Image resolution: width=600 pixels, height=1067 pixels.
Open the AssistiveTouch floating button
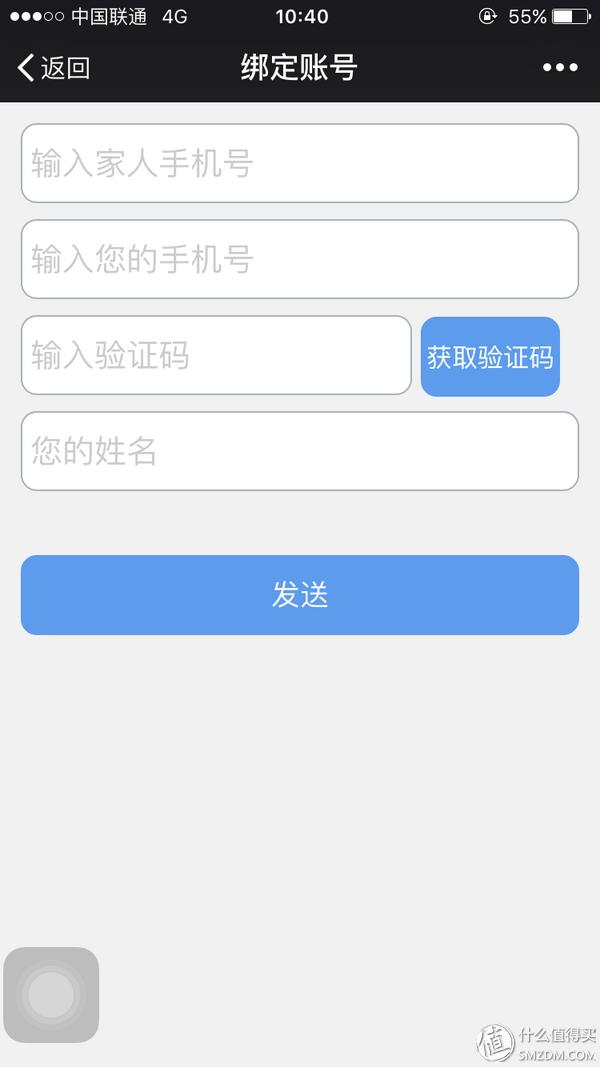[x=51, y=995]
